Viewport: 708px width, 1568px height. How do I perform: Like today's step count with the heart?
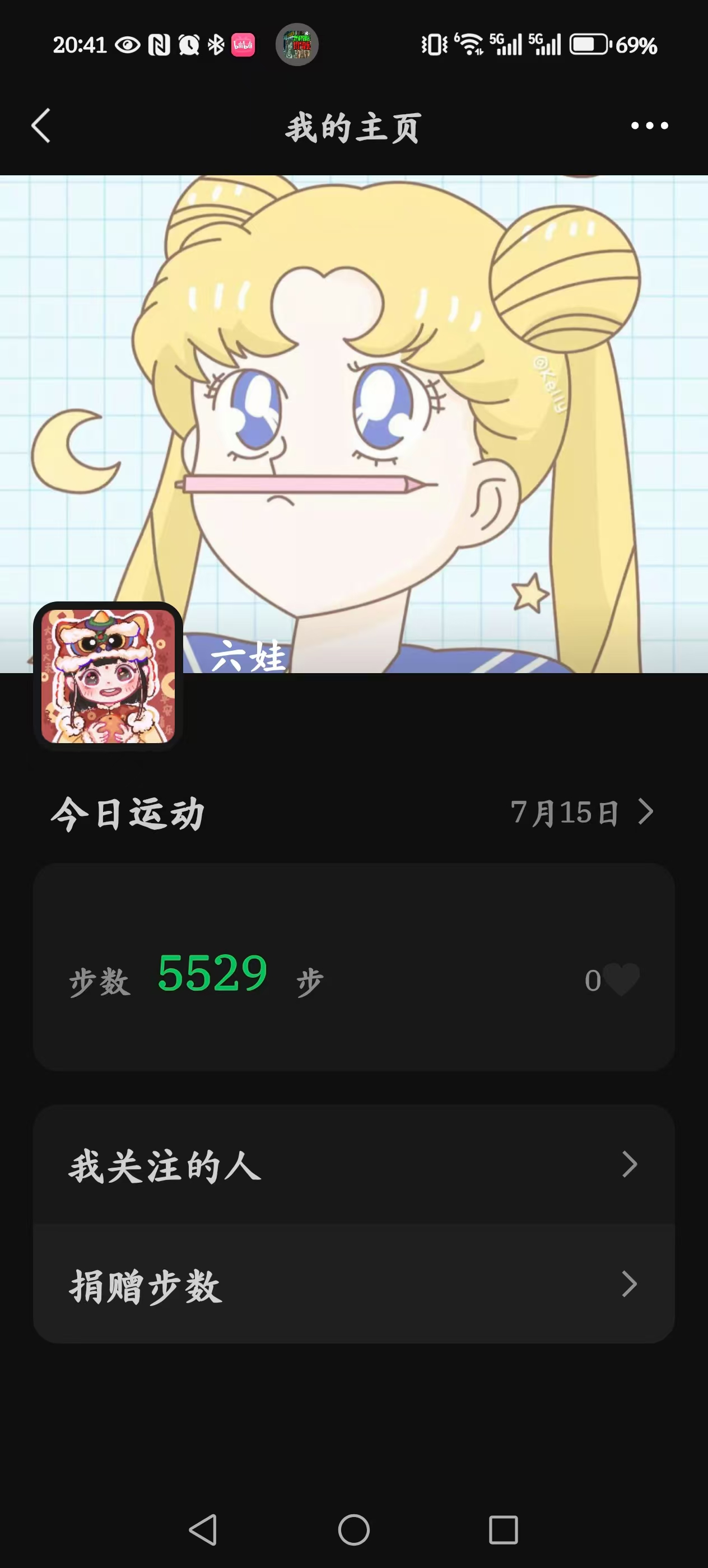622,979
